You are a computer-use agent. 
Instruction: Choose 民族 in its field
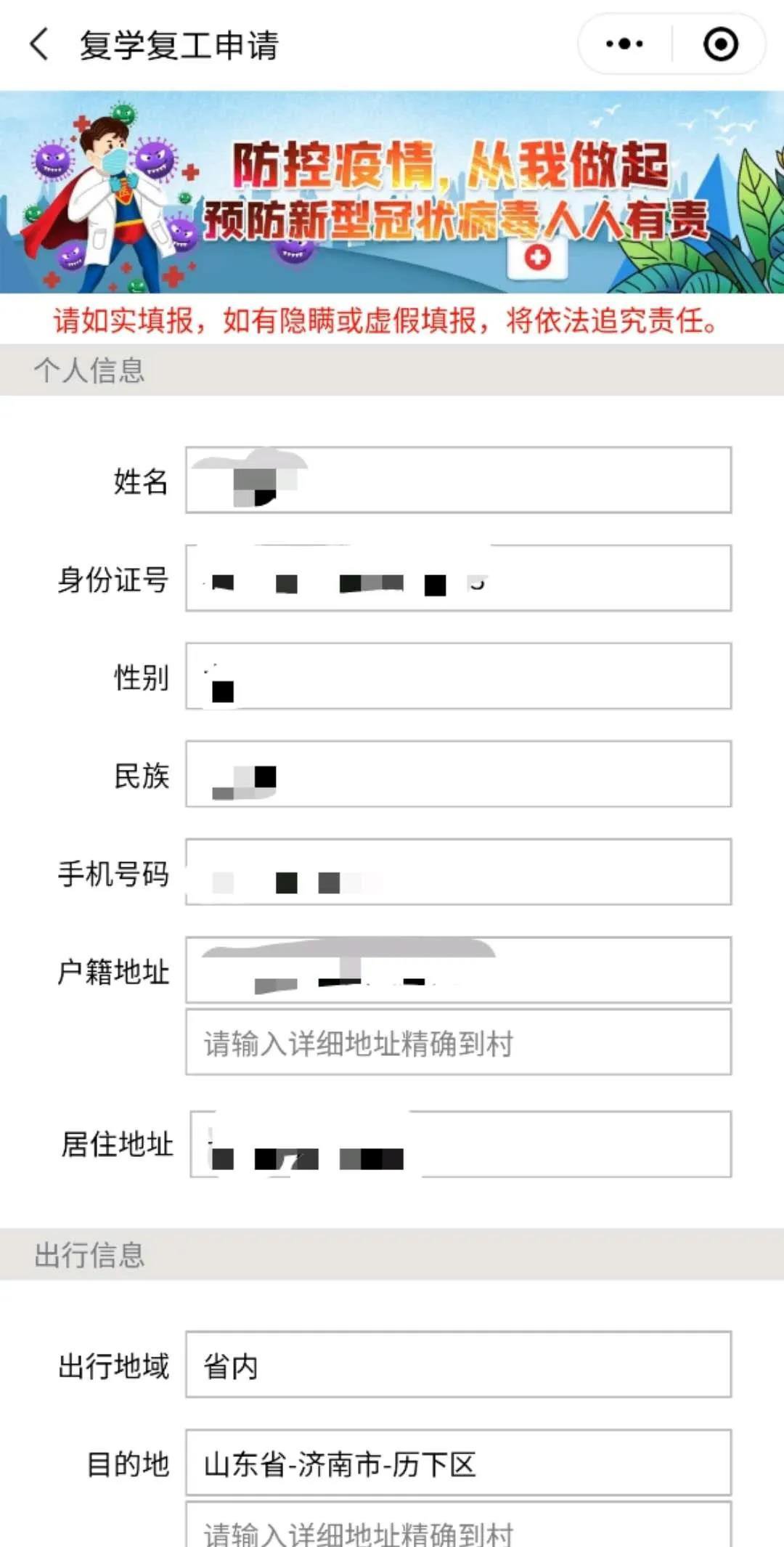[x=458, y=774]
